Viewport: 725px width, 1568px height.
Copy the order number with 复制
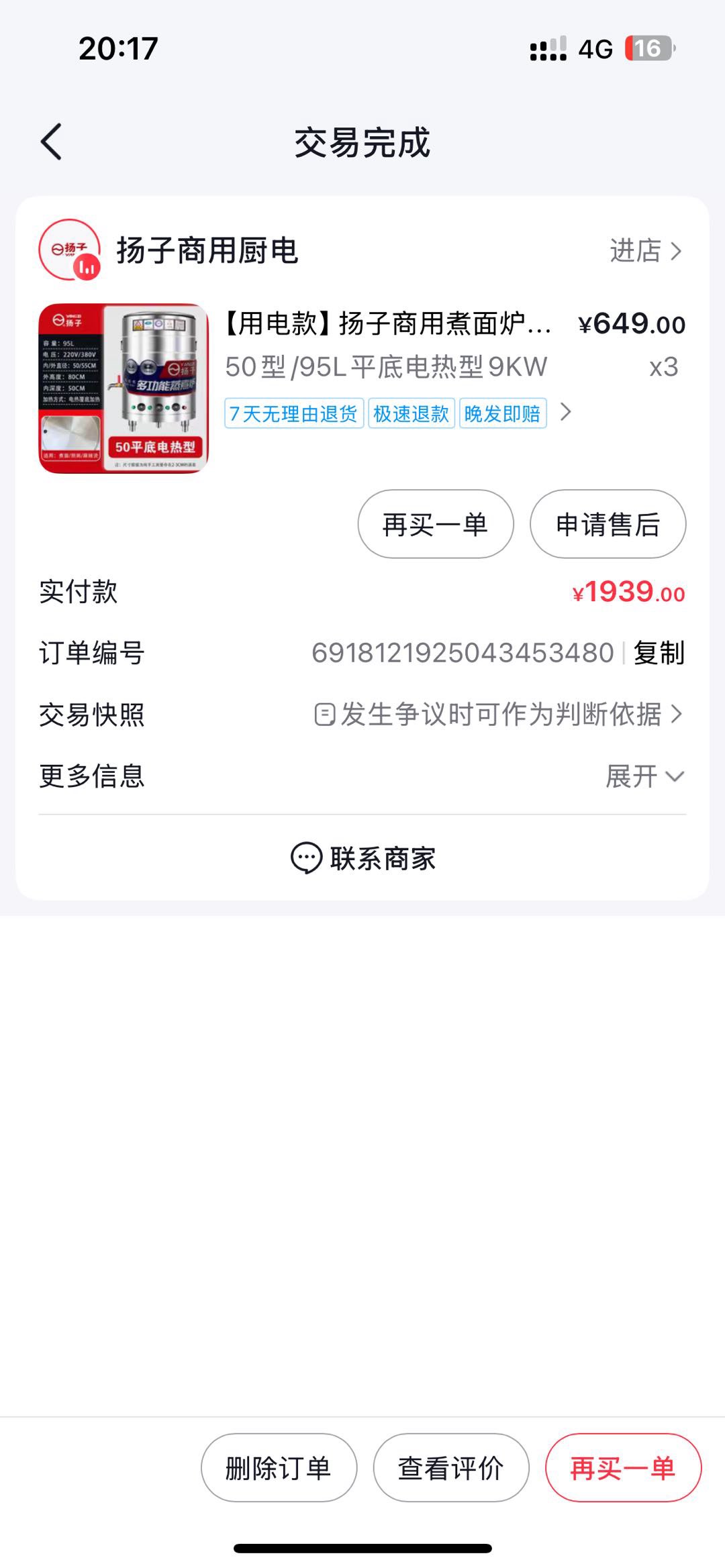659,653
